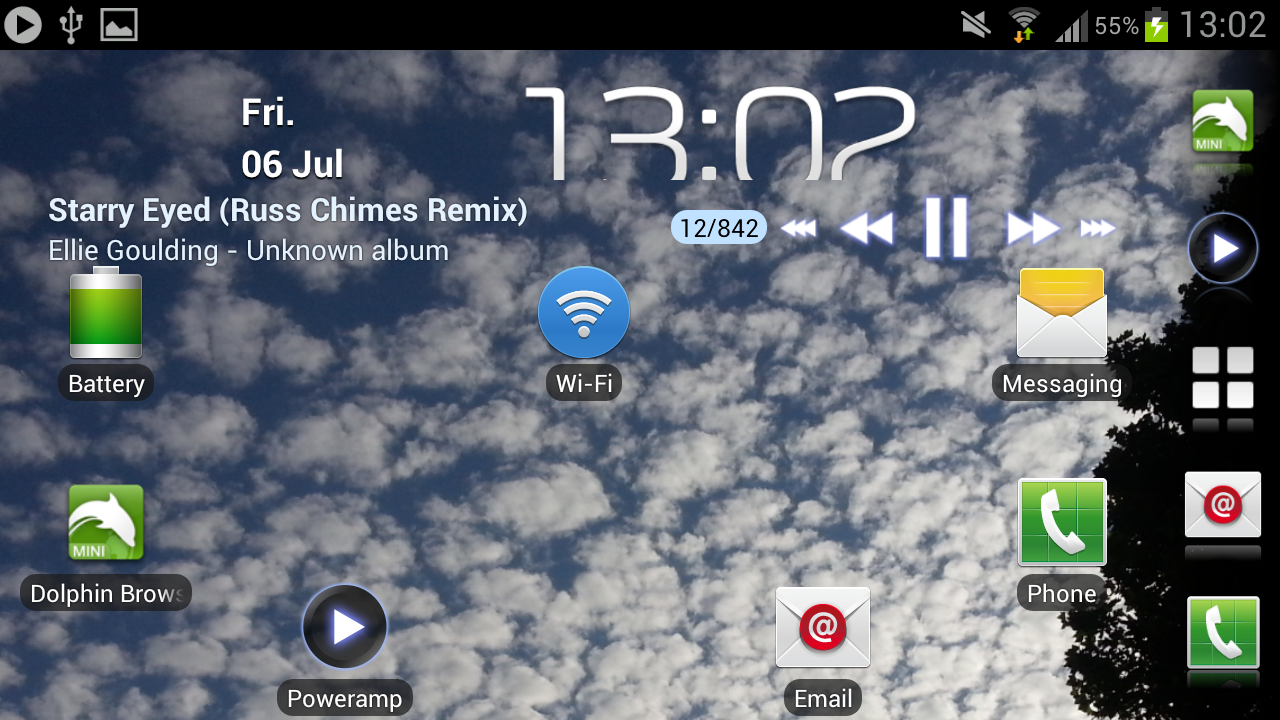Open the Battery widget
This screenshot has width=1280, height=720.
coord(105,316)
